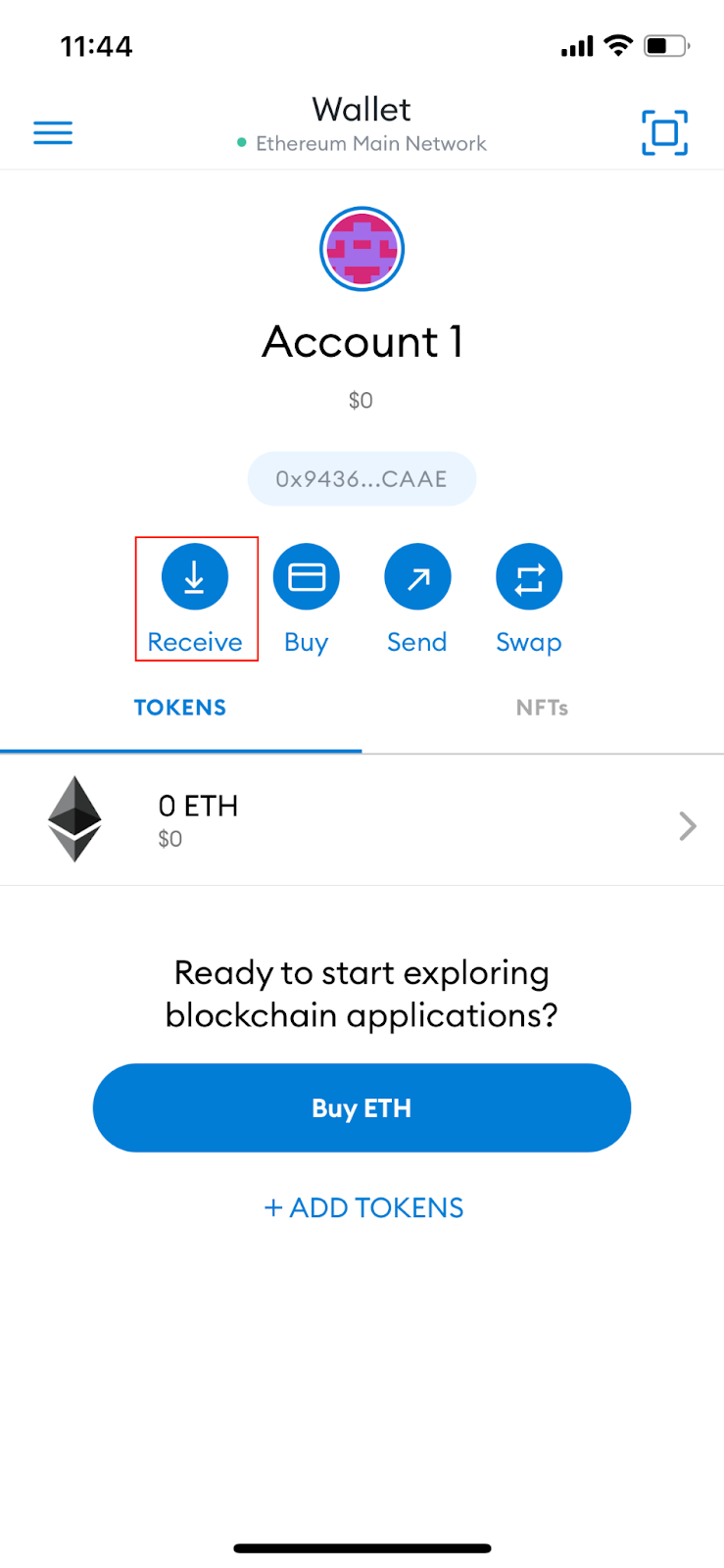Select the TOKENS tab
Viewport: 724px width, 1568px height.
click(x=180, y=708)
